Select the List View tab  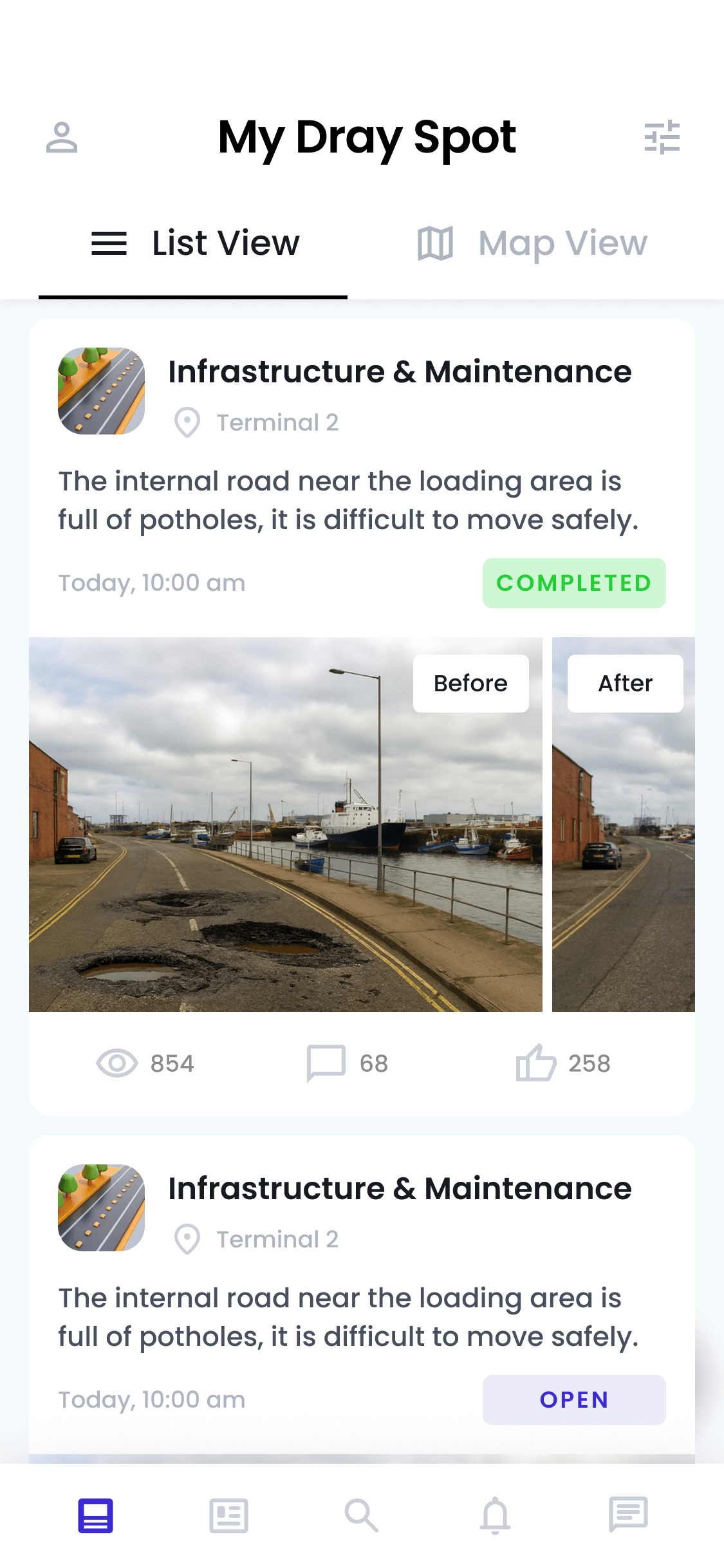[x=194, y=243]
